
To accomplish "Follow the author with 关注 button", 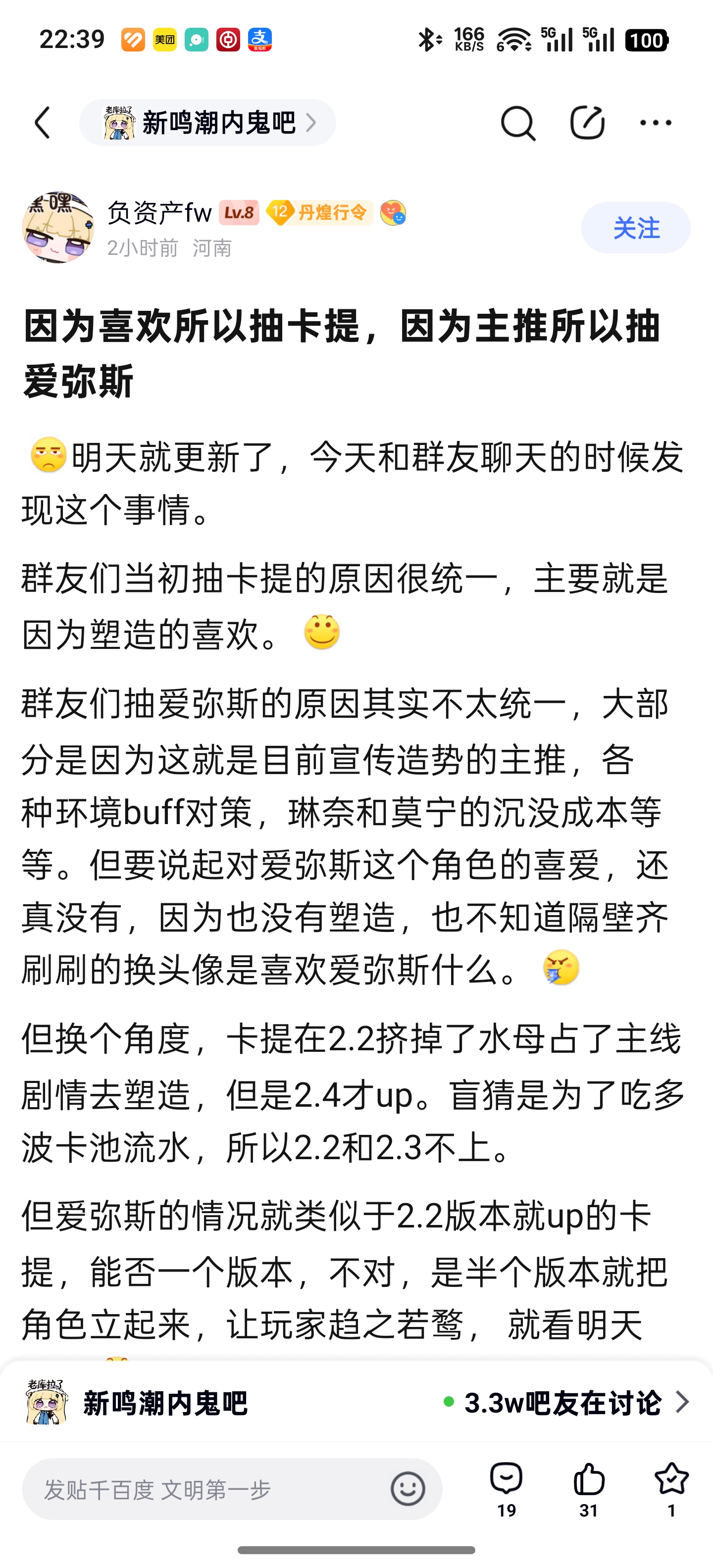I will click(x=636, y=228).
